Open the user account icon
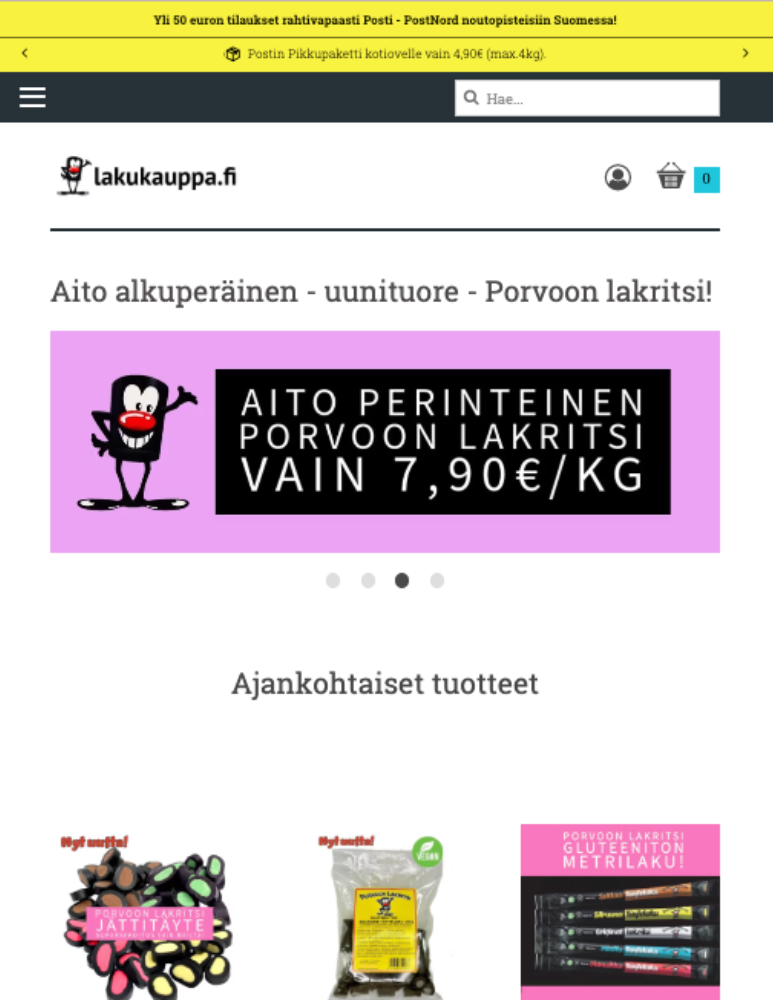 click(x=619, y=177)
